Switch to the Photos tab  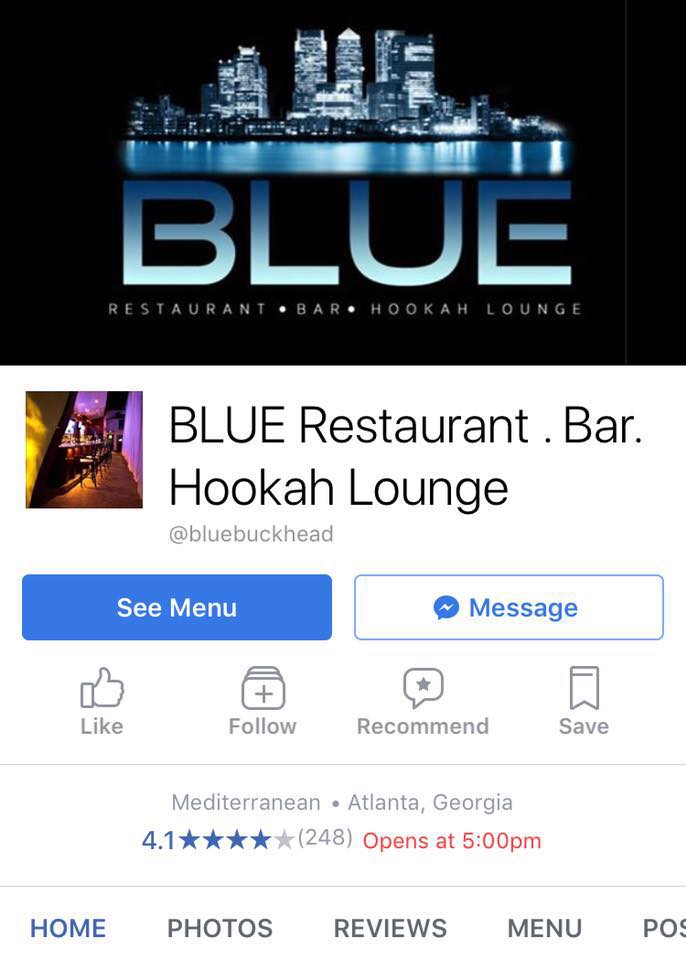tap(220, 928)
